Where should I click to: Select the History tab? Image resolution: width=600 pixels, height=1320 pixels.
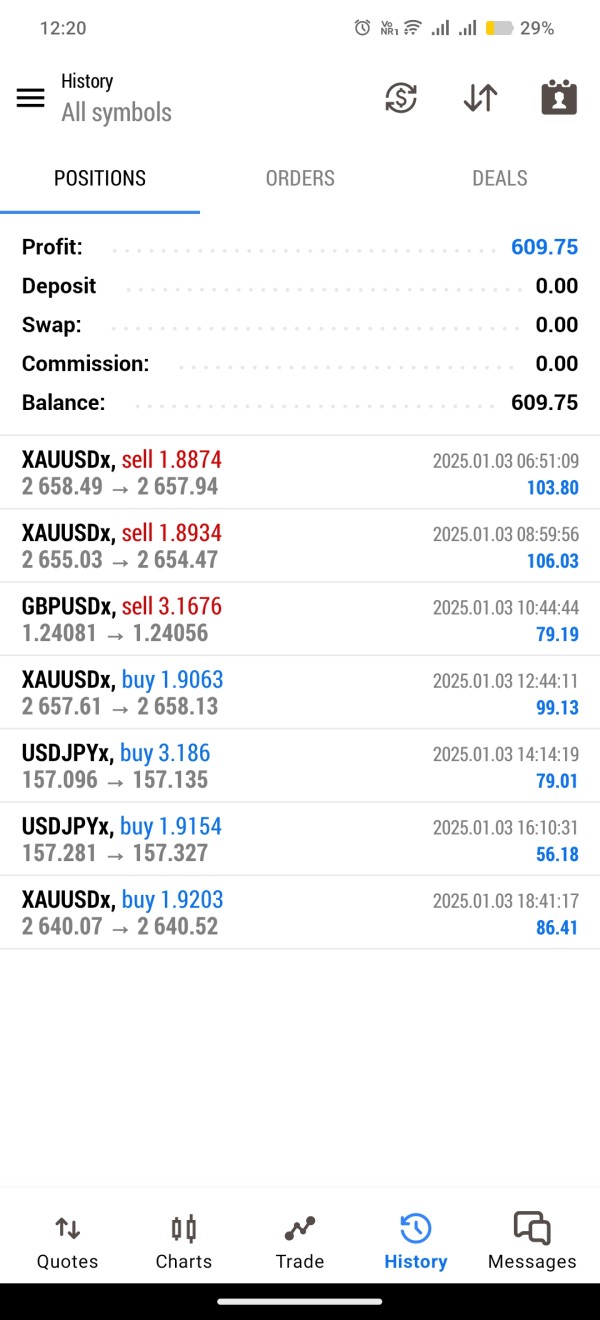click(415, 1242)
